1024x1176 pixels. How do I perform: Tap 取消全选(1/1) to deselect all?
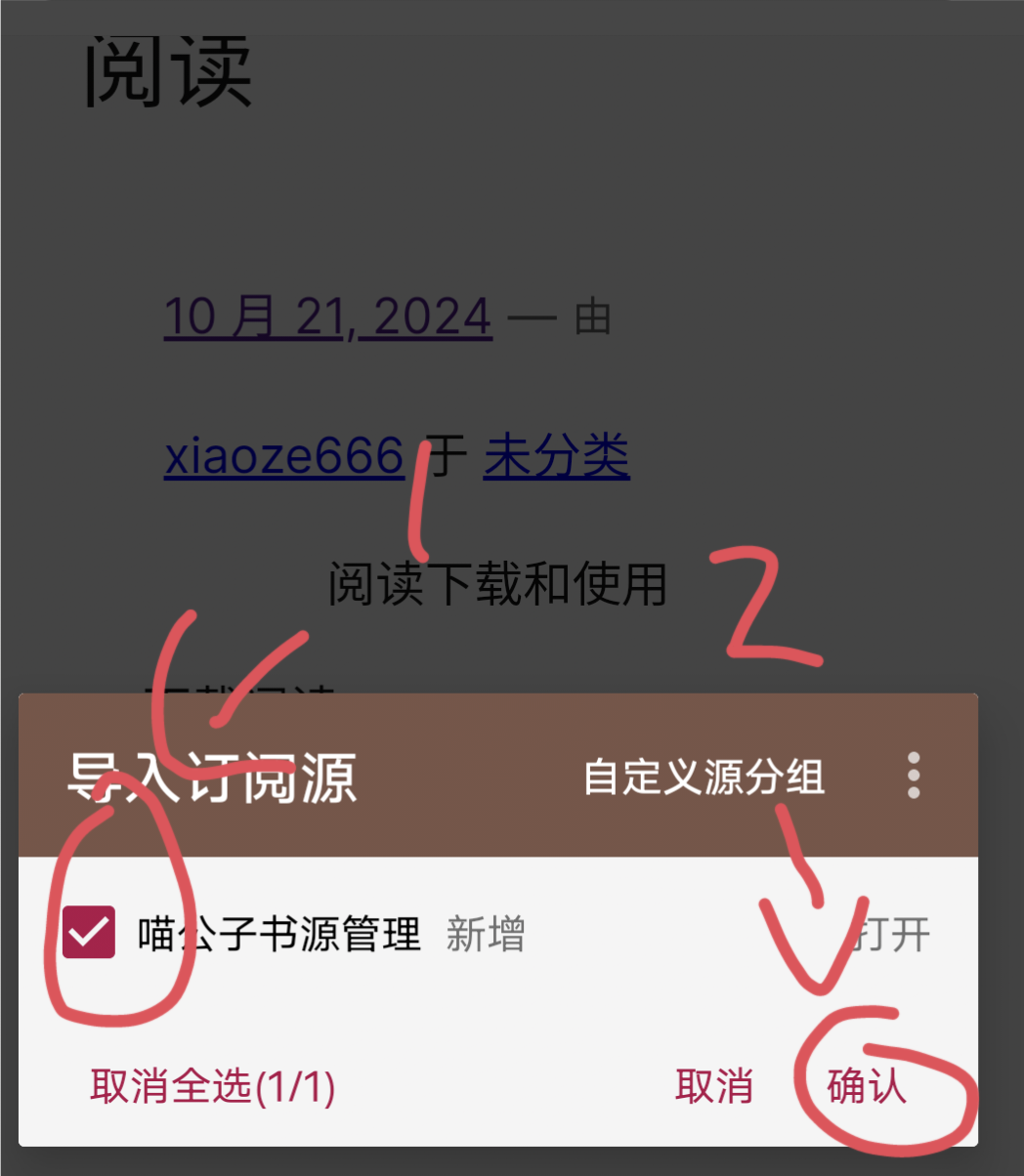click(213, 1086)
